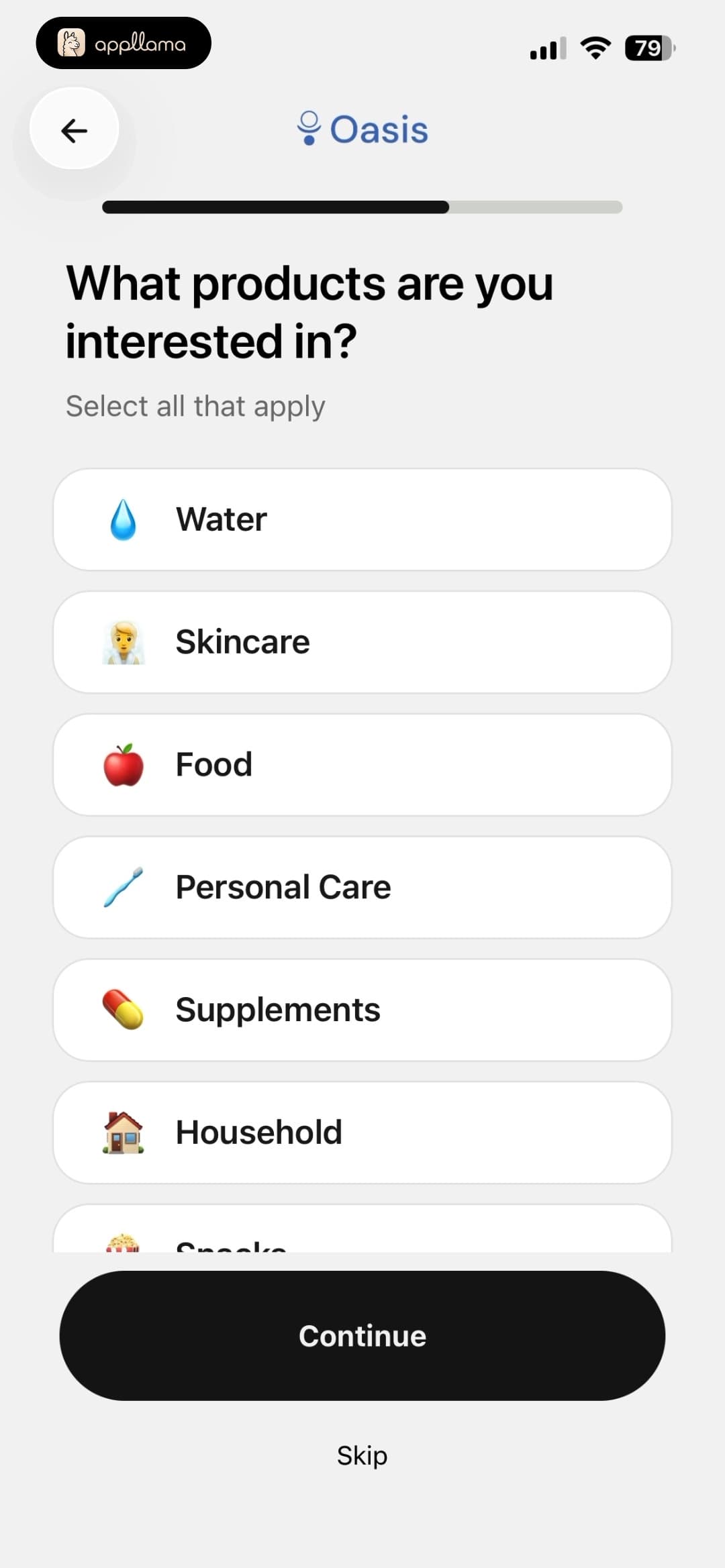
Task: Select the Water option
Action: 362,519
